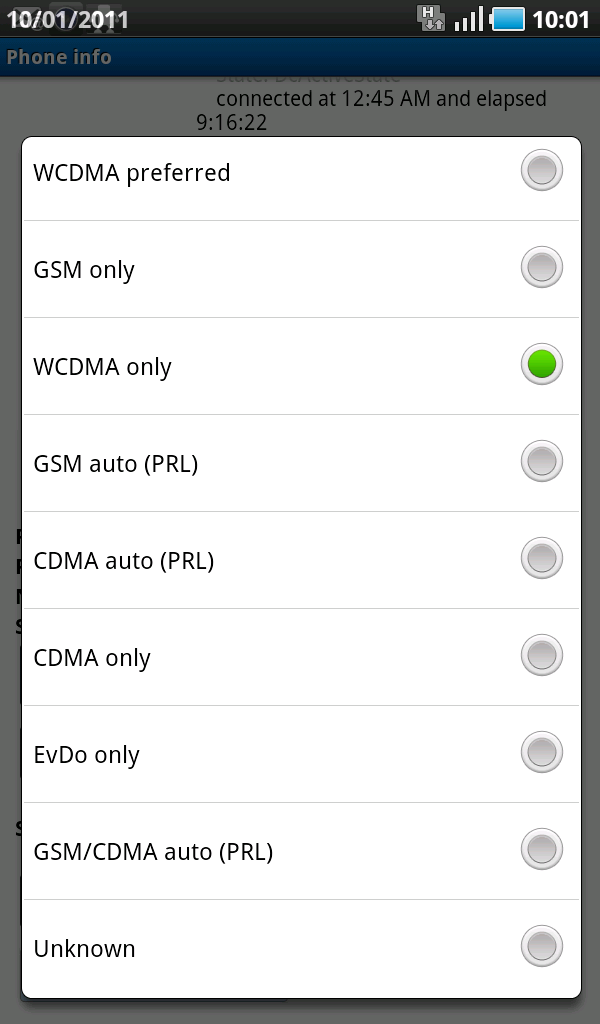
Task: Tap the WCDMA only radio button
Action: click(x=541, y=365)
